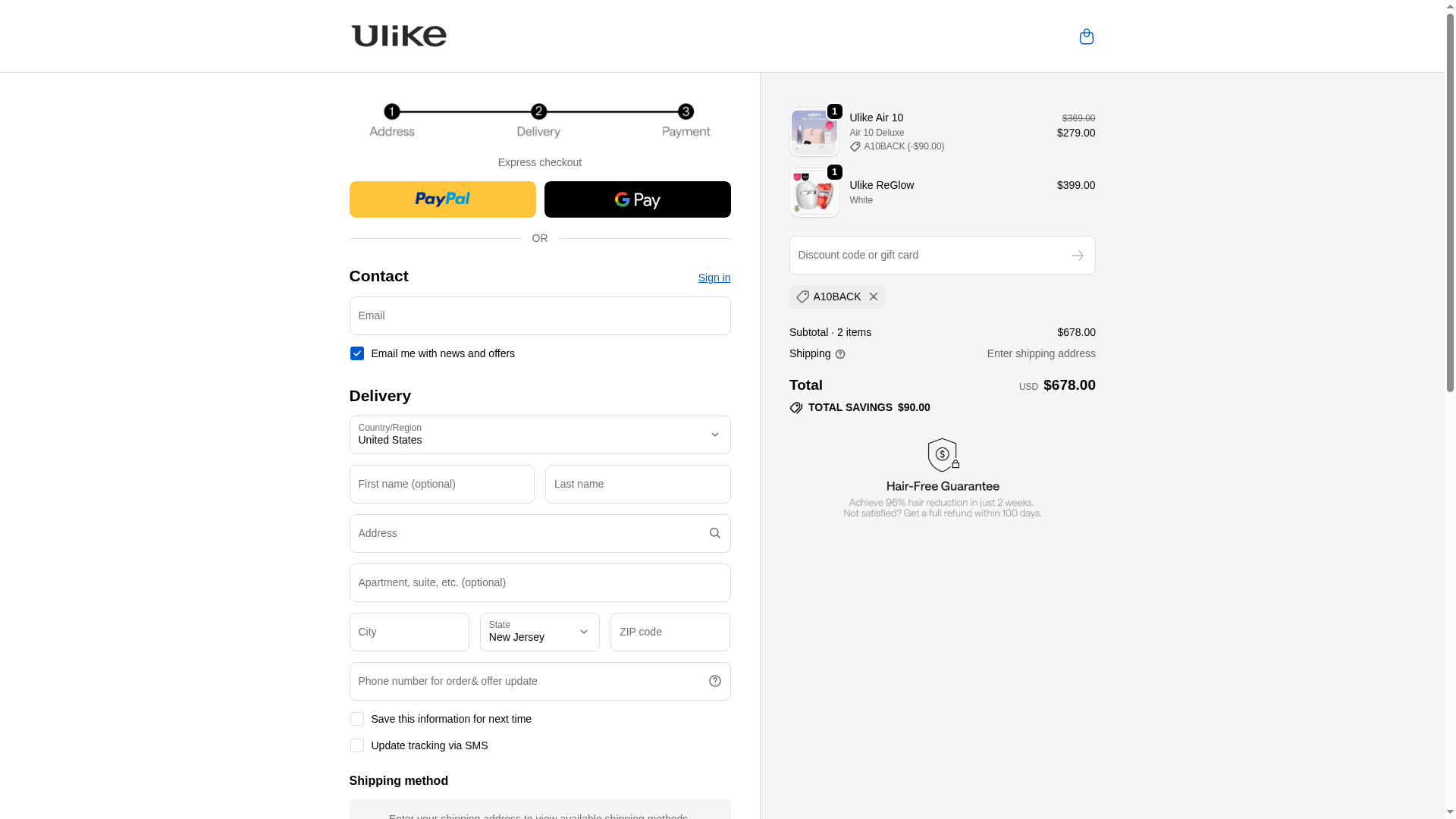
Task: Remove the A10BACK discount code
Action: [x=874, y=297]
